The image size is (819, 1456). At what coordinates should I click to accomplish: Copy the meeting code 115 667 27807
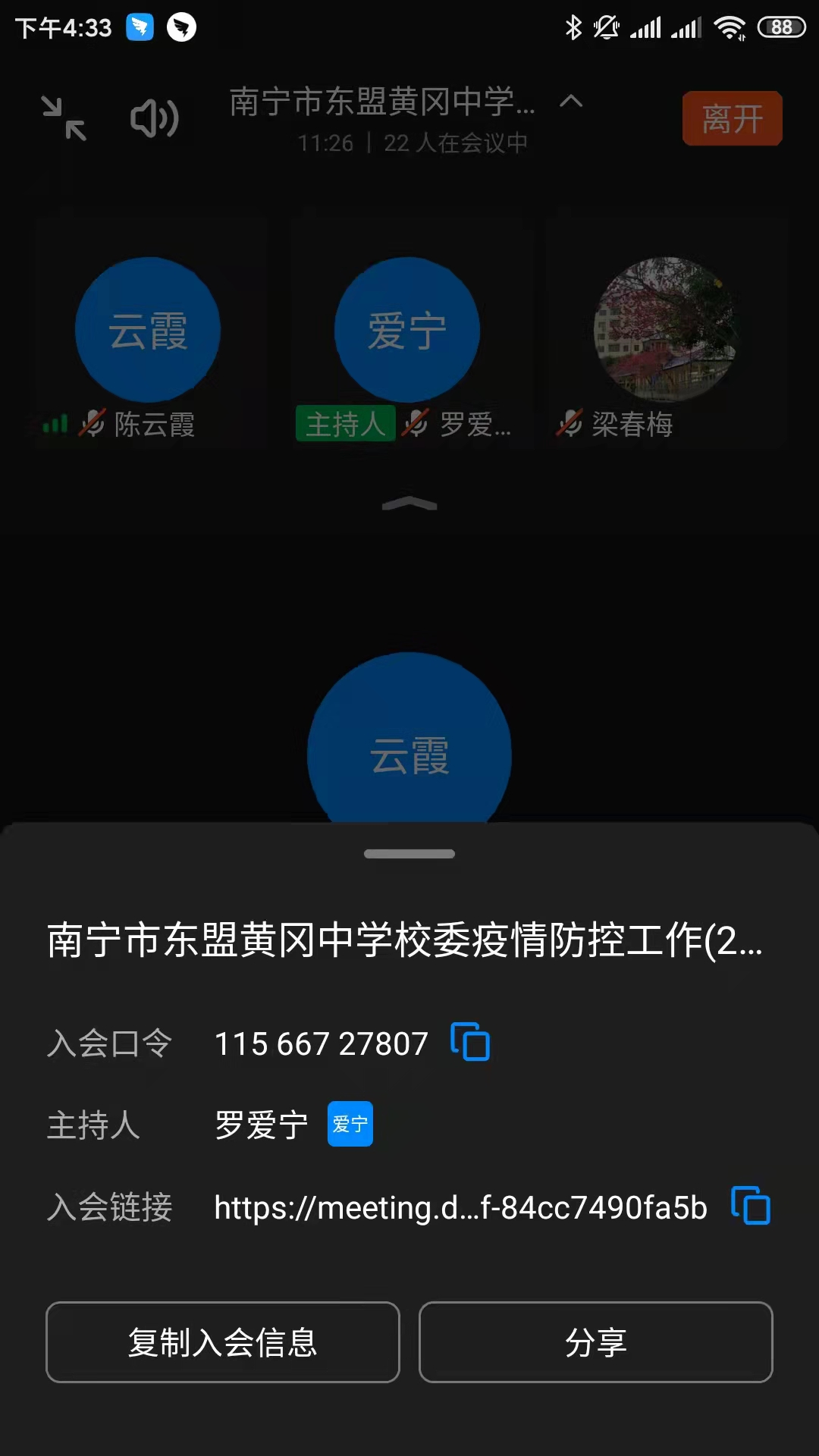pyautogui.click(x=470, y=1042)
